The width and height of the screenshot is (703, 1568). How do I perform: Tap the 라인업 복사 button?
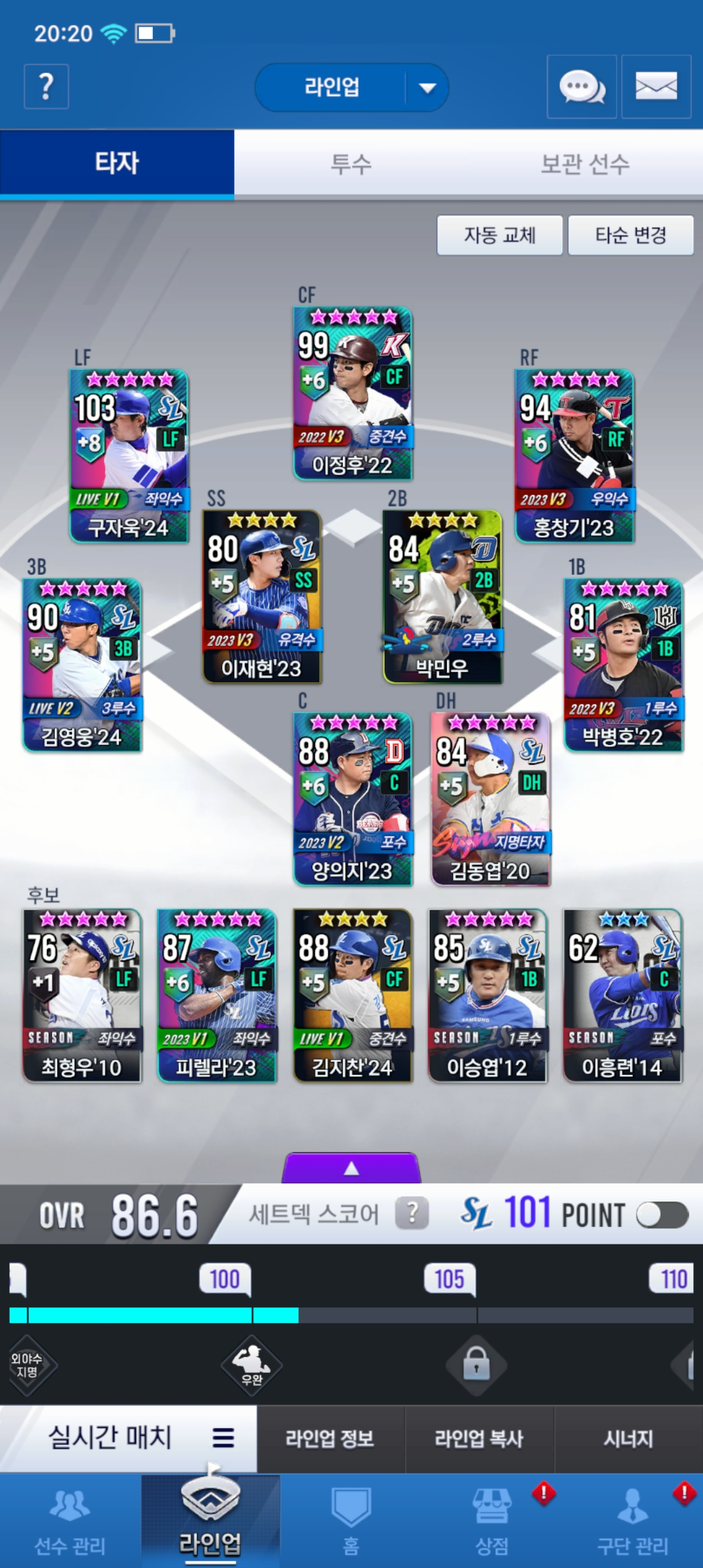[x=479, y=1438]
